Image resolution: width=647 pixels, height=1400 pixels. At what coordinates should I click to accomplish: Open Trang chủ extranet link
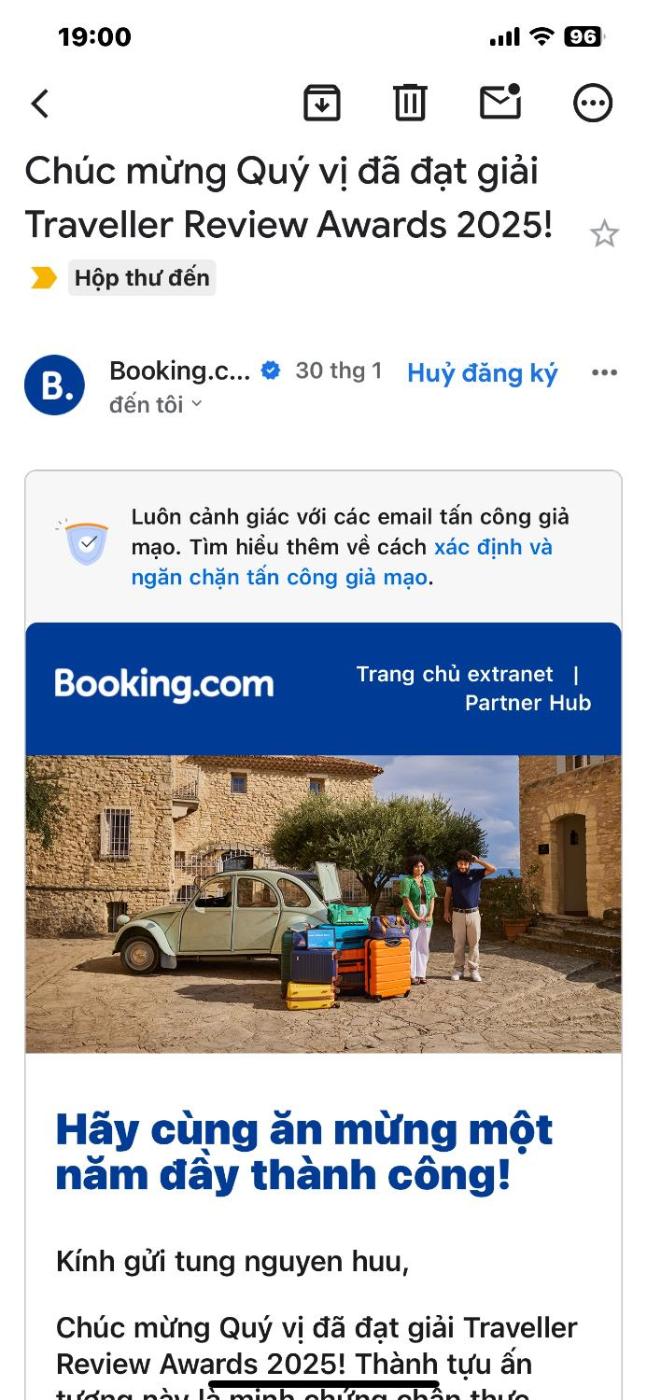point(454,674)
